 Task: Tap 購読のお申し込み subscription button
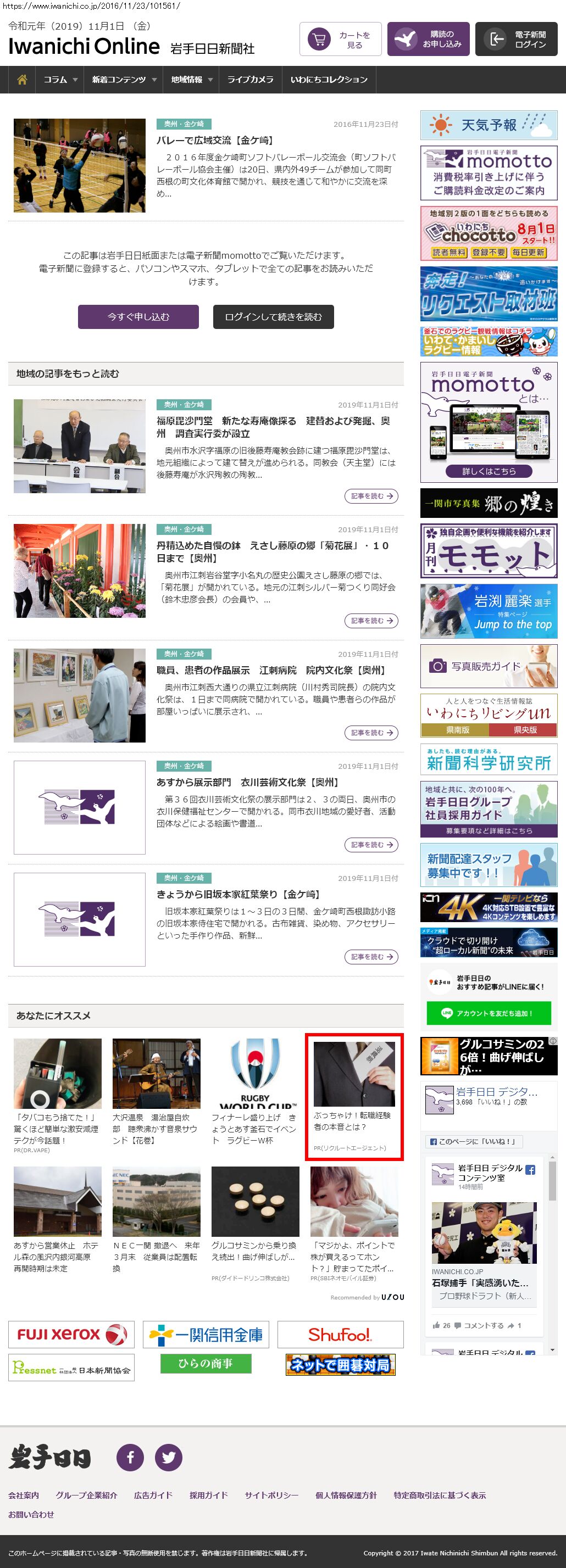point(428,39)
